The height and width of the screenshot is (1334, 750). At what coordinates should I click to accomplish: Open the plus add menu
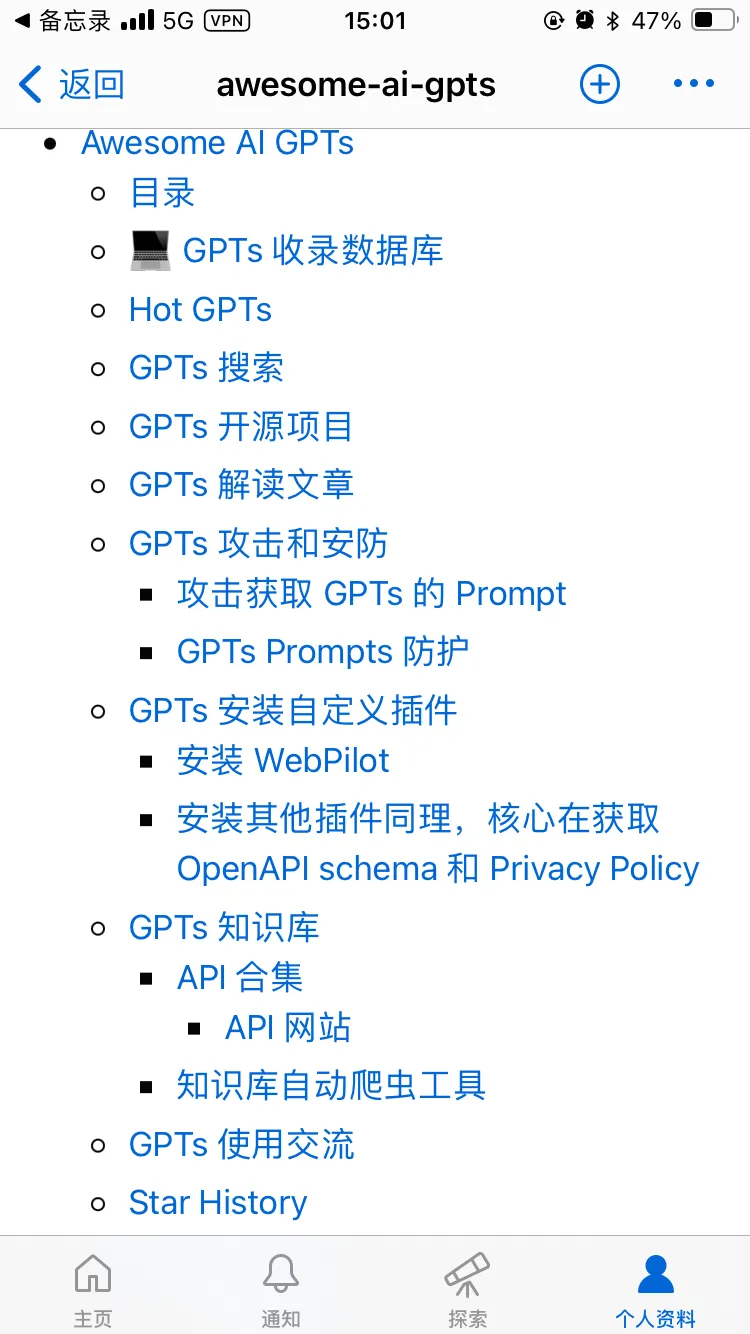600,84
